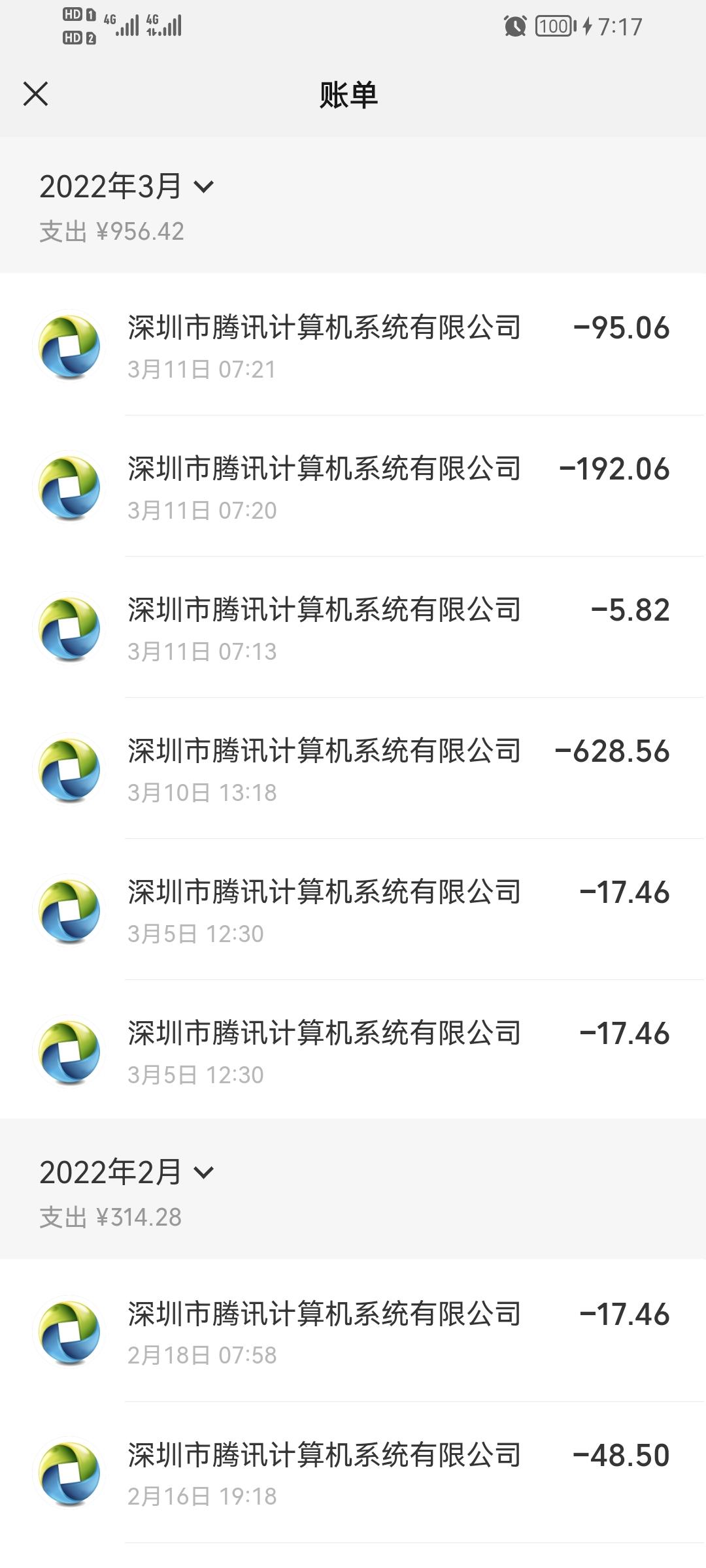The height and width of the screenshot is (1568, 706).
Task: Expand the 2022年2月 month picker
Action: 126,1173
